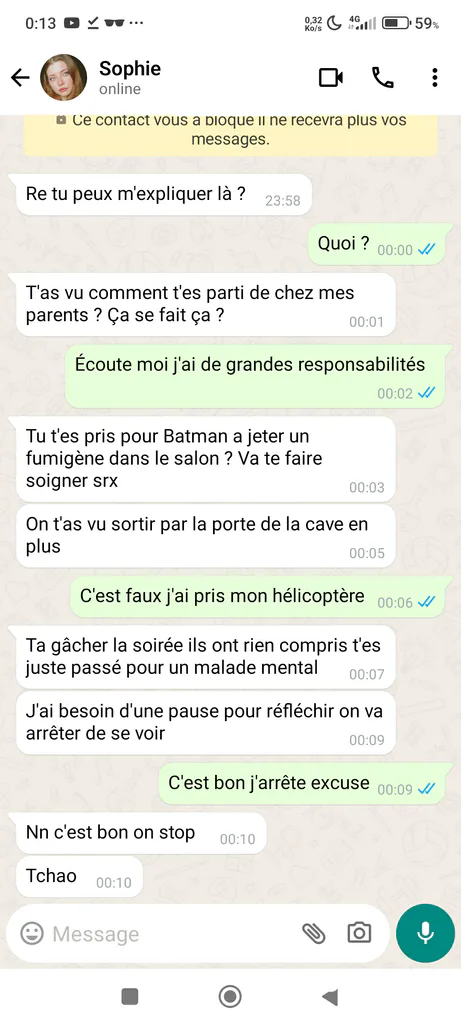Open the camera from the message bar

[x=359, y=933]
